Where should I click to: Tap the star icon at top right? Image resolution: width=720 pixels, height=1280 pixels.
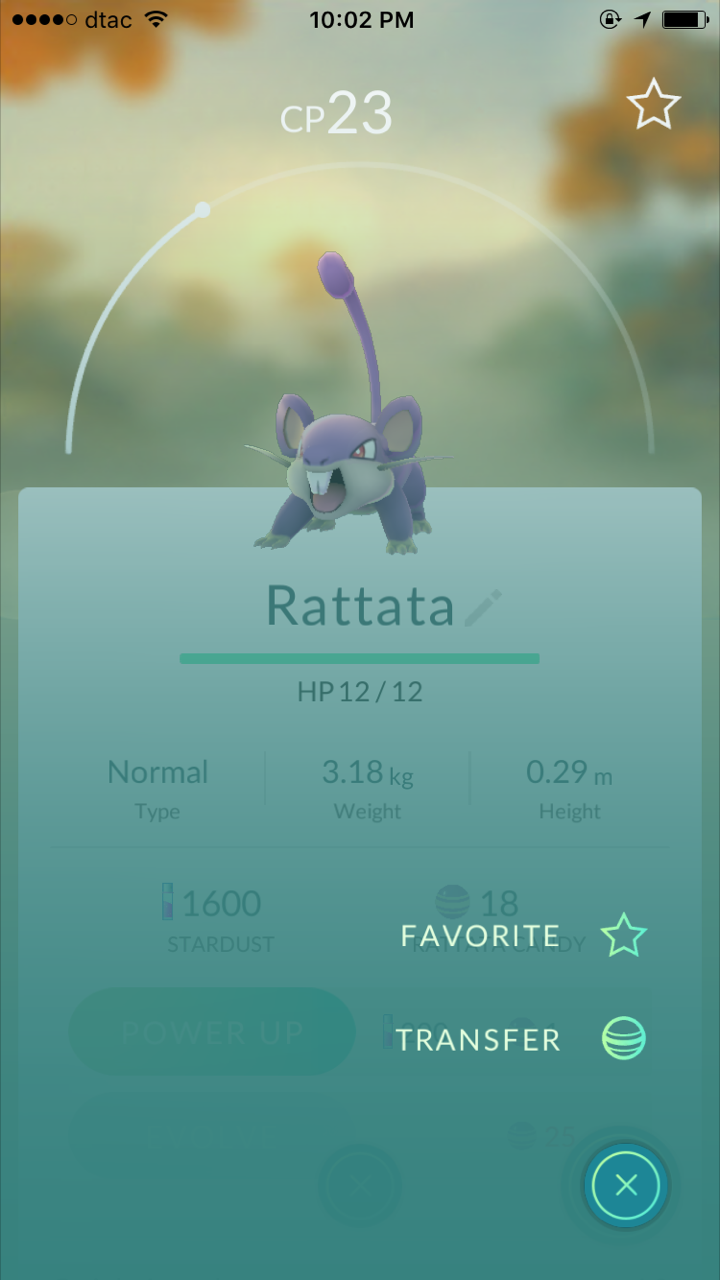point(653,105)
